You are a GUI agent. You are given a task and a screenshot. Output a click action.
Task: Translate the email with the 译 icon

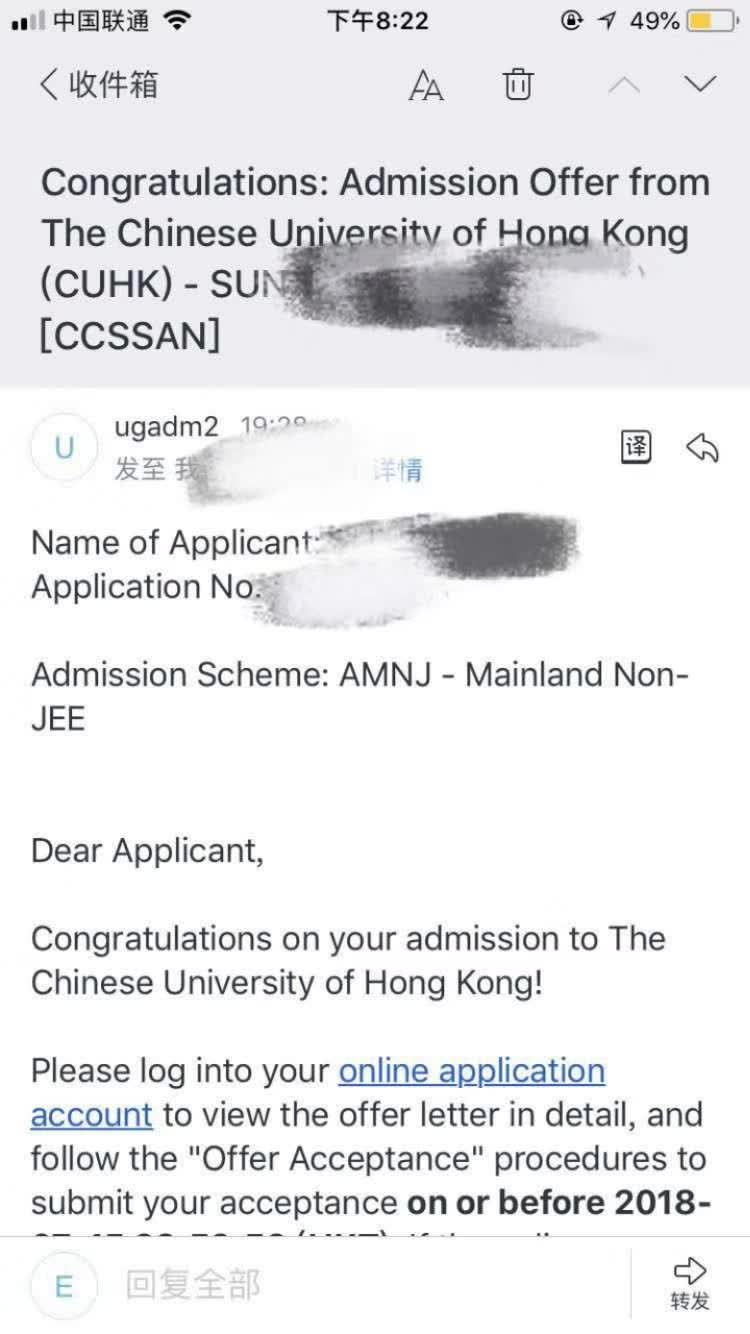[636, 447]
